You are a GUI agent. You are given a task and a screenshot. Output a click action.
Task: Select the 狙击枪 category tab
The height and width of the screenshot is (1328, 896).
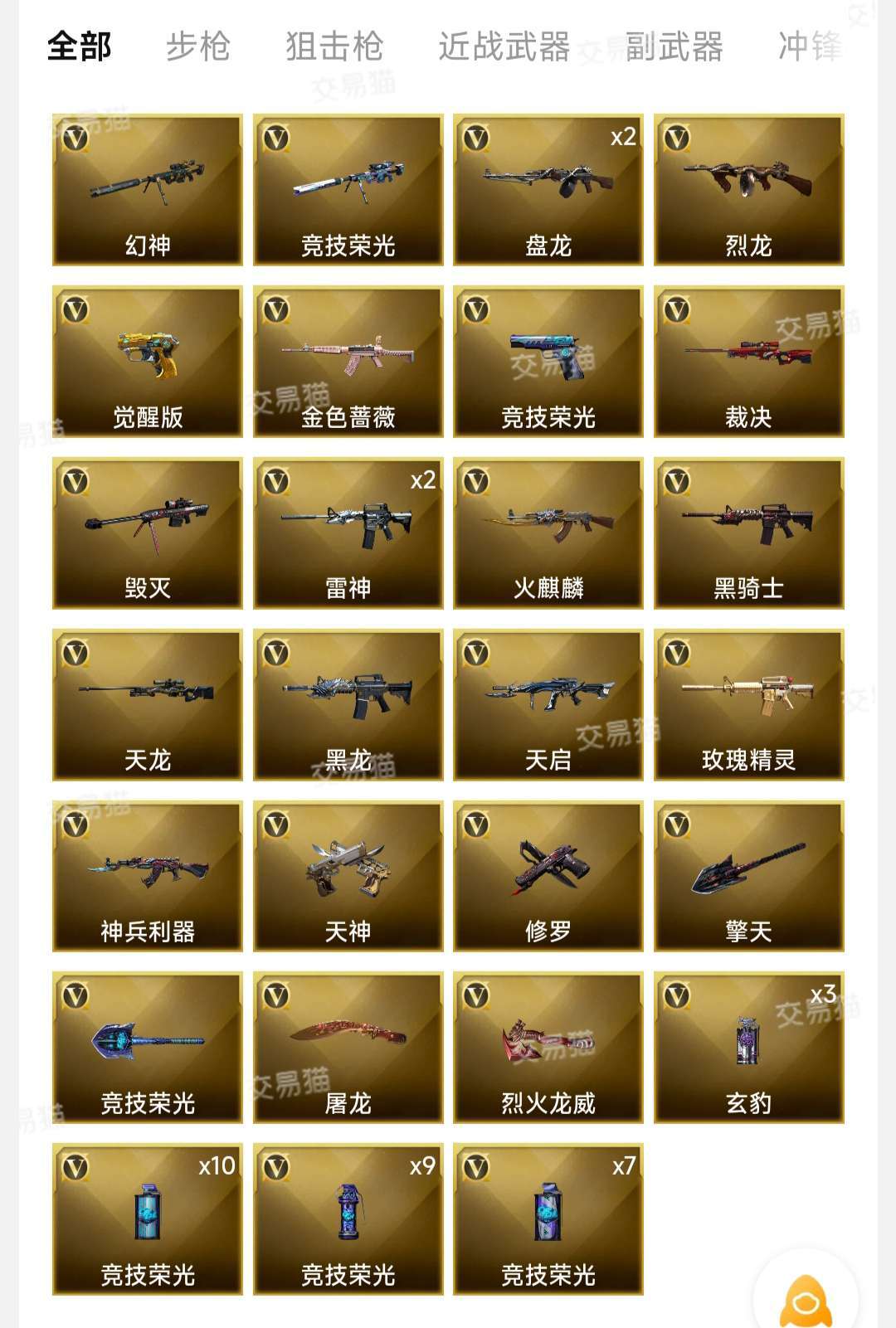coord(334,46)
